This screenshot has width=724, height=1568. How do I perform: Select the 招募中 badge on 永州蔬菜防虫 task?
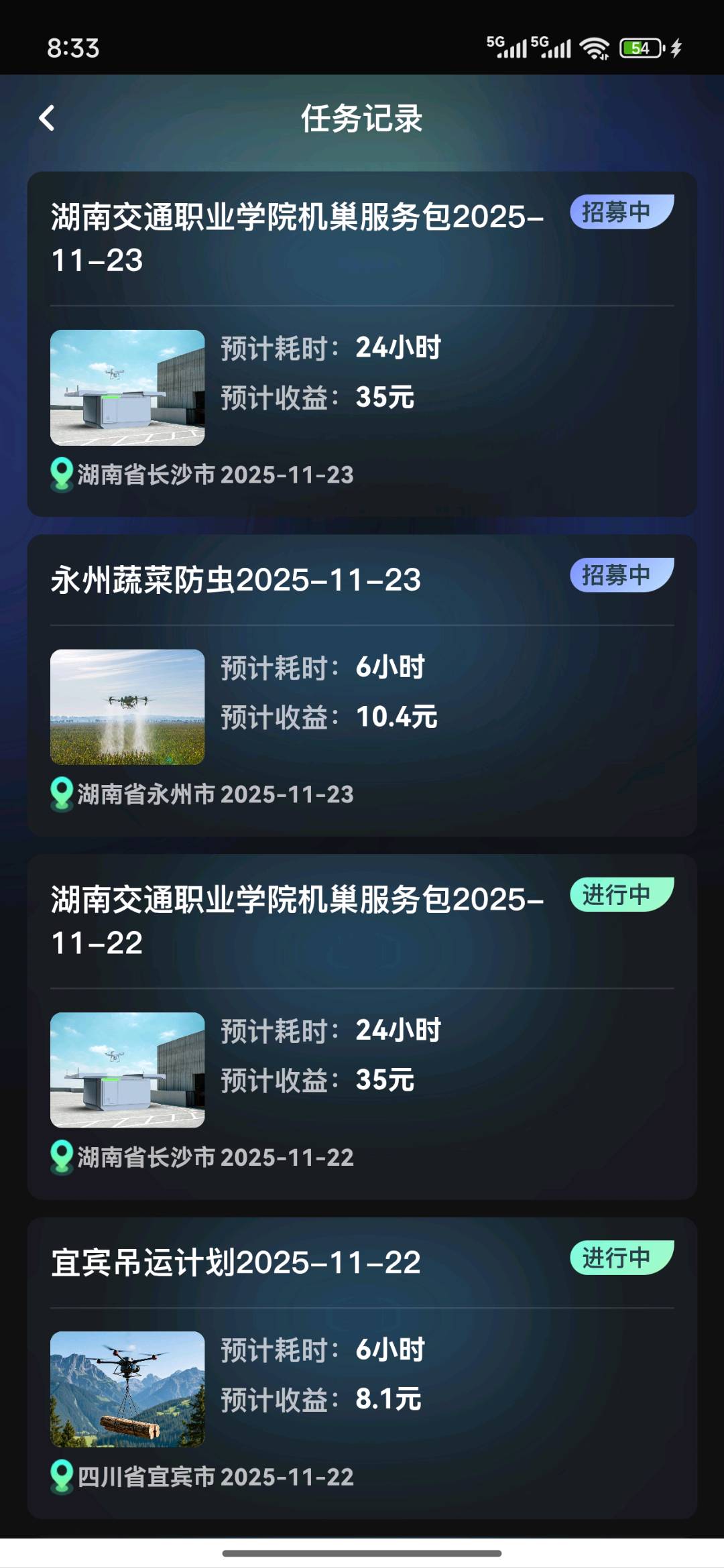pos(620,575)
